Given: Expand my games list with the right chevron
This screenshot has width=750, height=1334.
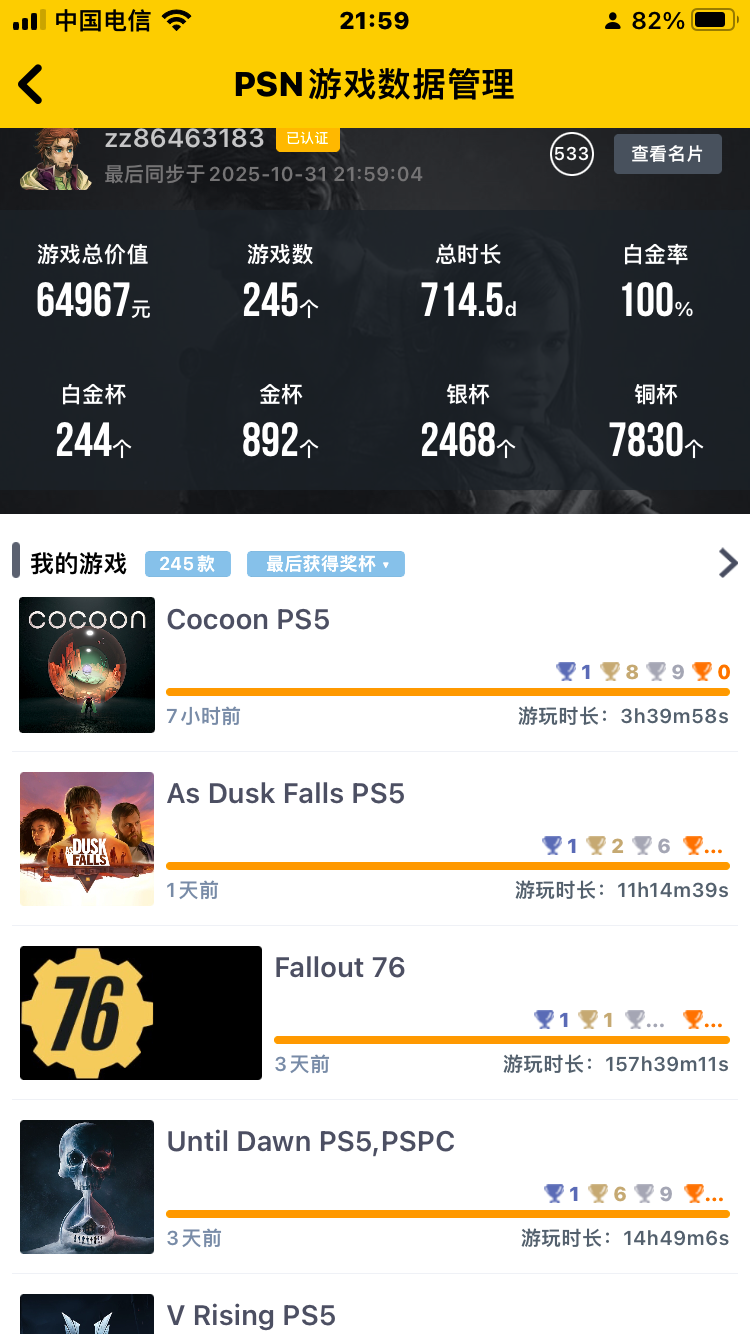Looking at the screenshot, I should (x=728, y=563).
